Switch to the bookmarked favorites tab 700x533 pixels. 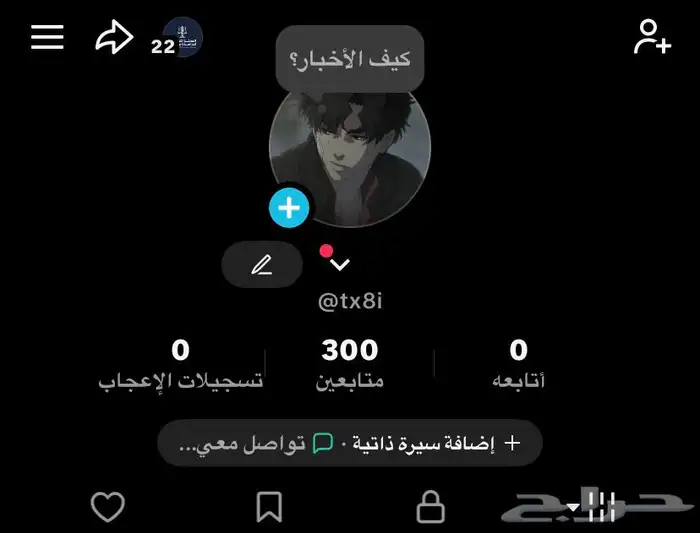click(x=269, y=507)
